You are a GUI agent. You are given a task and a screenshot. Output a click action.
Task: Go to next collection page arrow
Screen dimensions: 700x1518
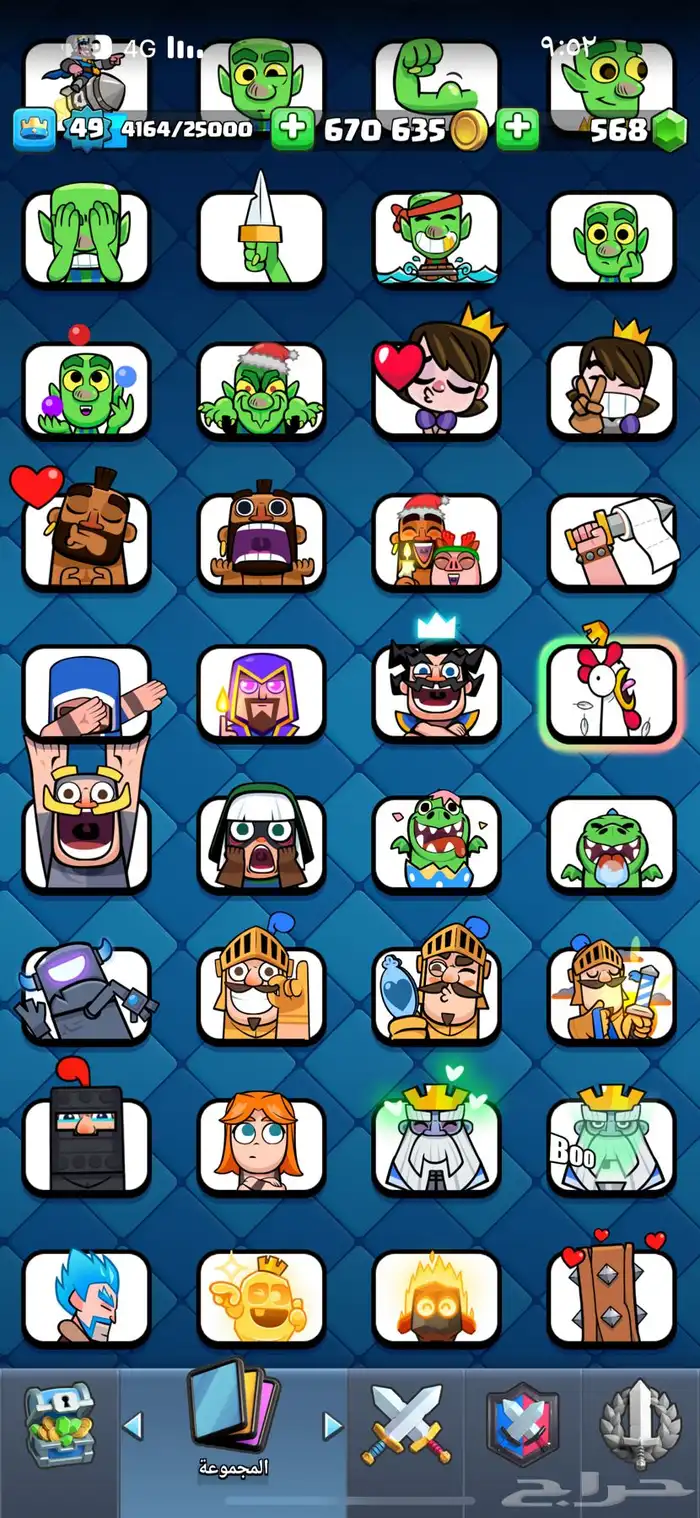coord(333,1424)
